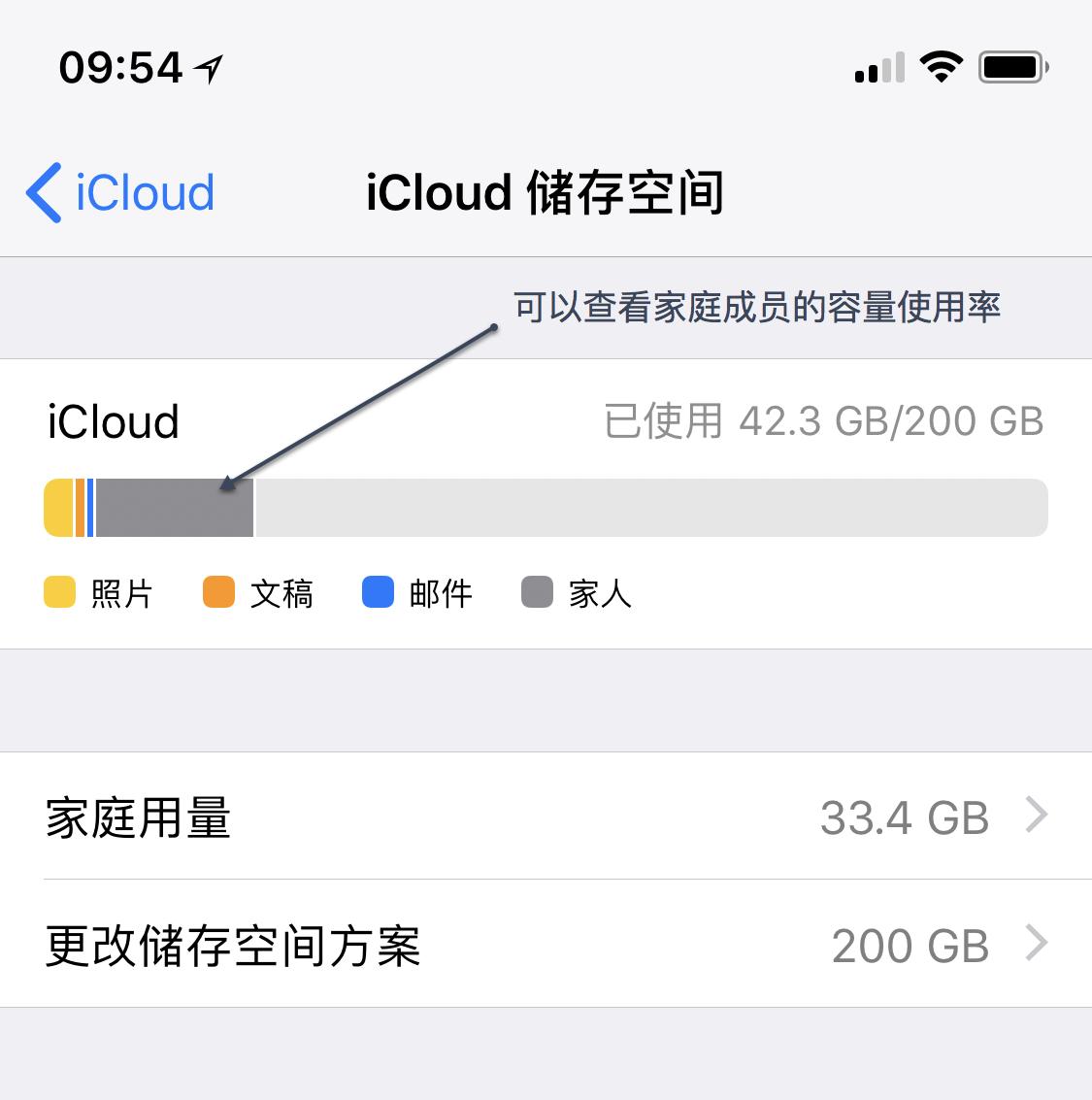
Task: Open 更改储存空间方案 plan options
Action: coord(546,945)
